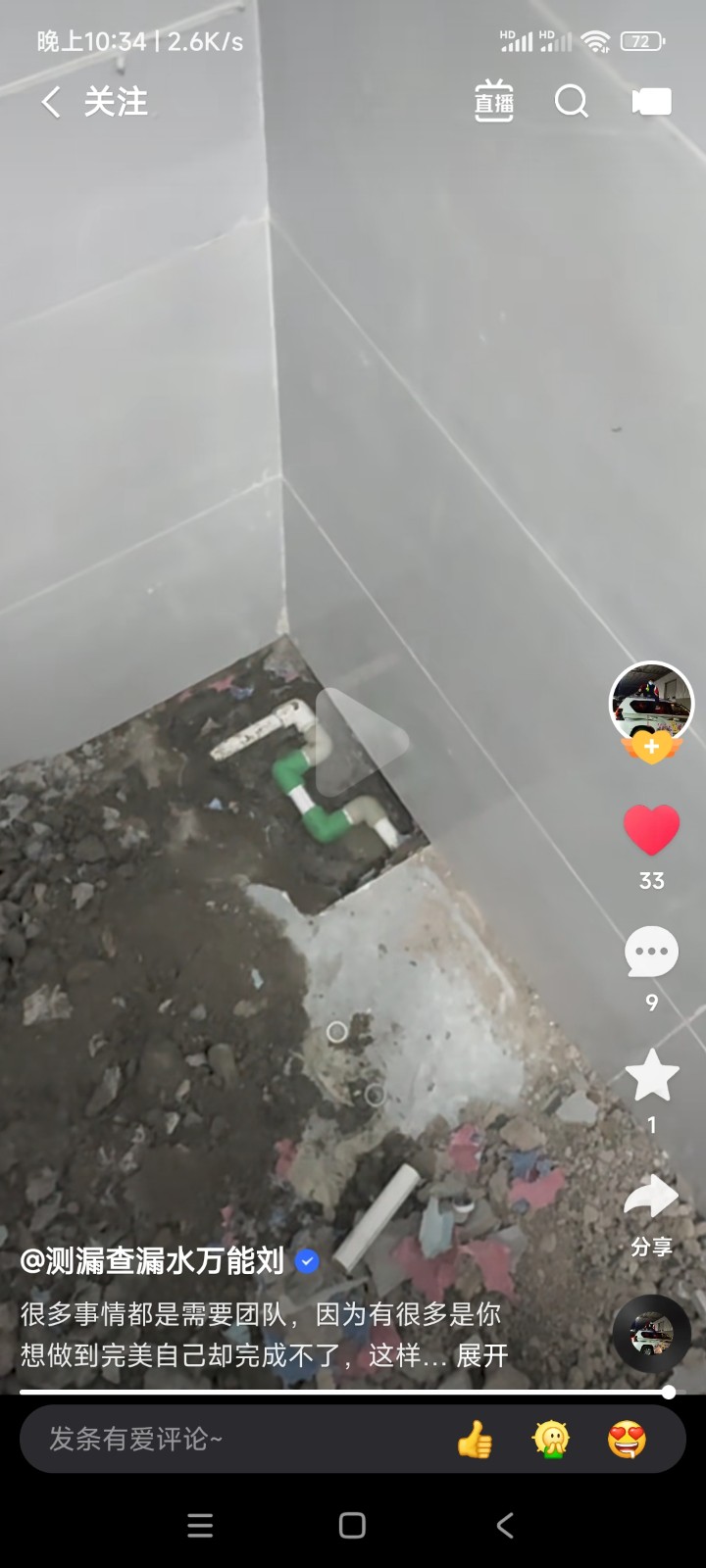Open the spinning music disc

click(x=651, y=1334)
